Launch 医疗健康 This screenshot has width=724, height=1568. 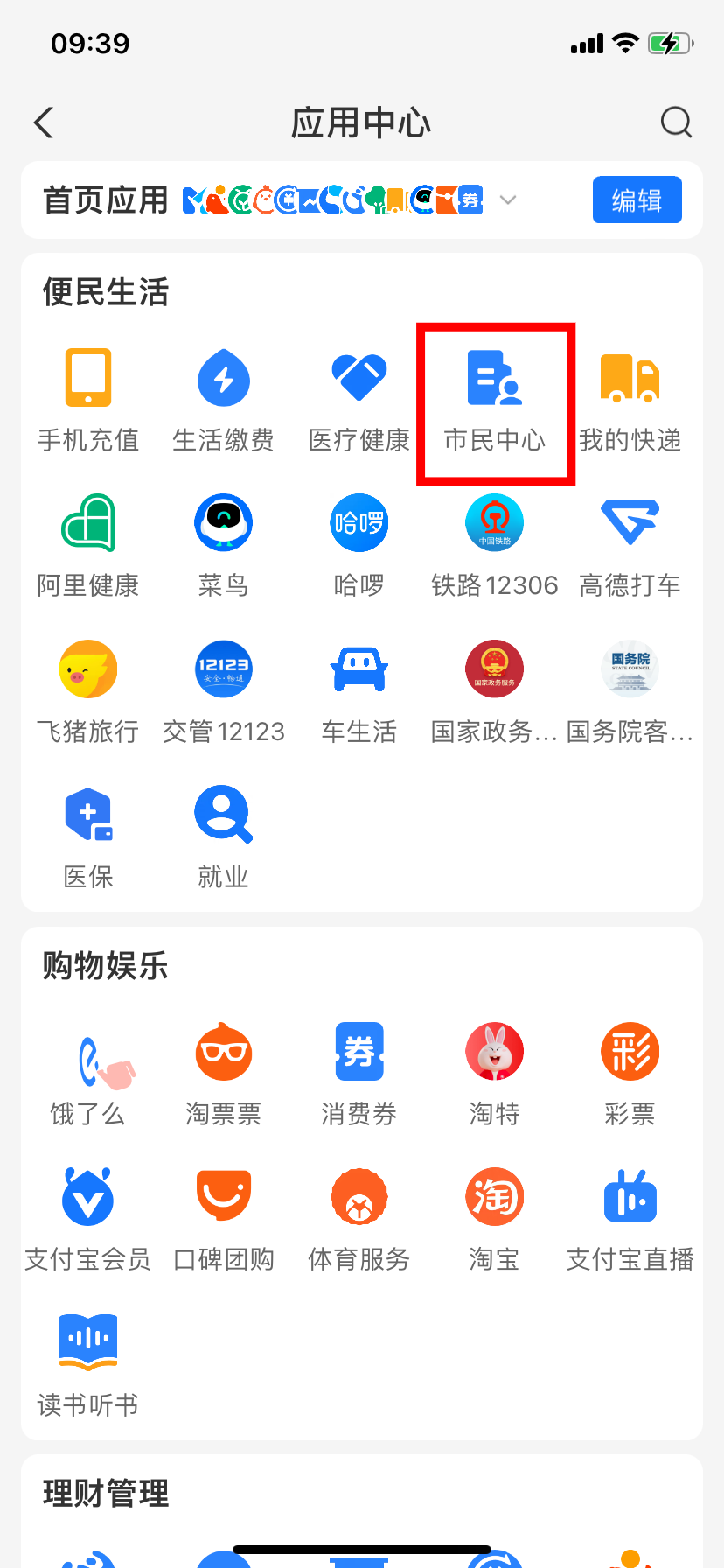pyautogui.click(x=359, y=398)
